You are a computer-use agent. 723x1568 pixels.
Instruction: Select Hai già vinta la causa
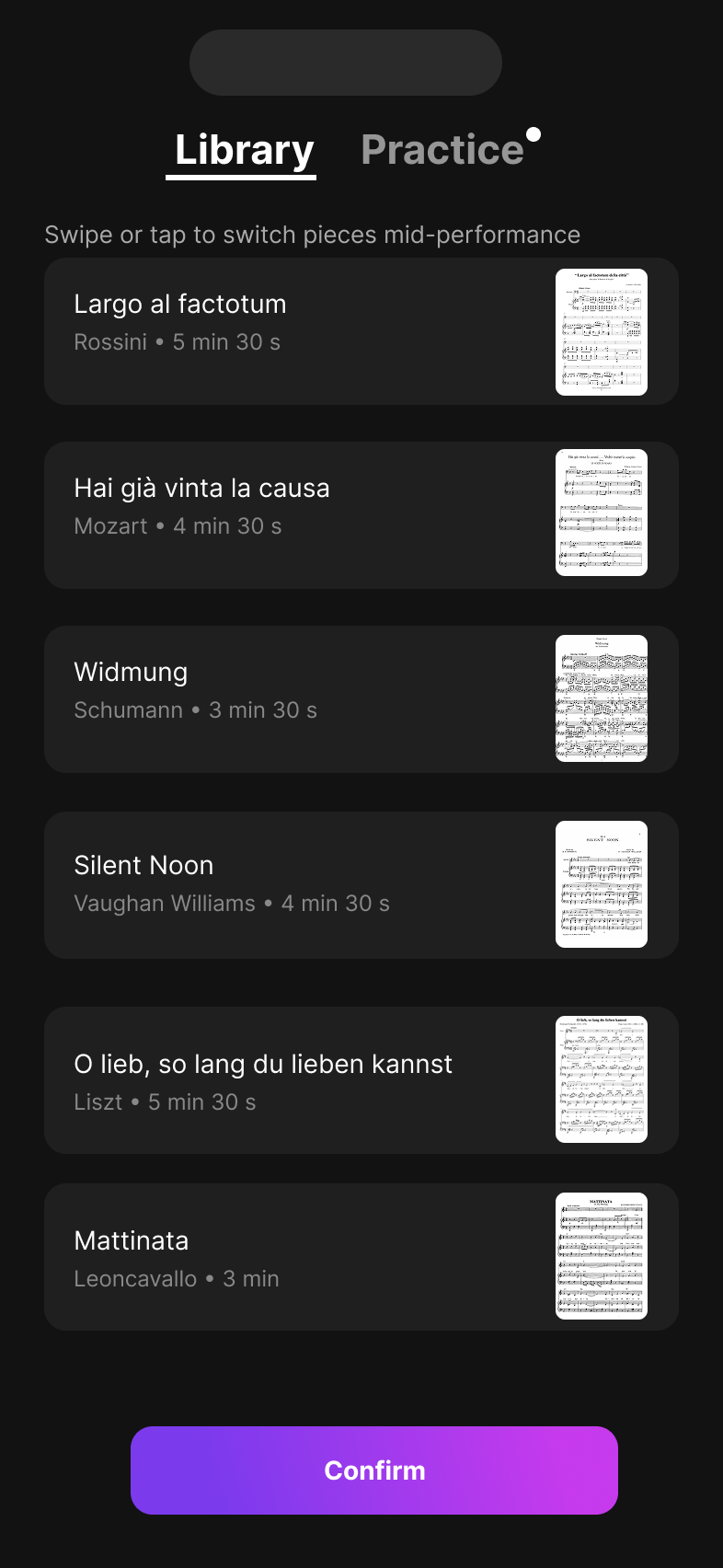click(361, 515)
